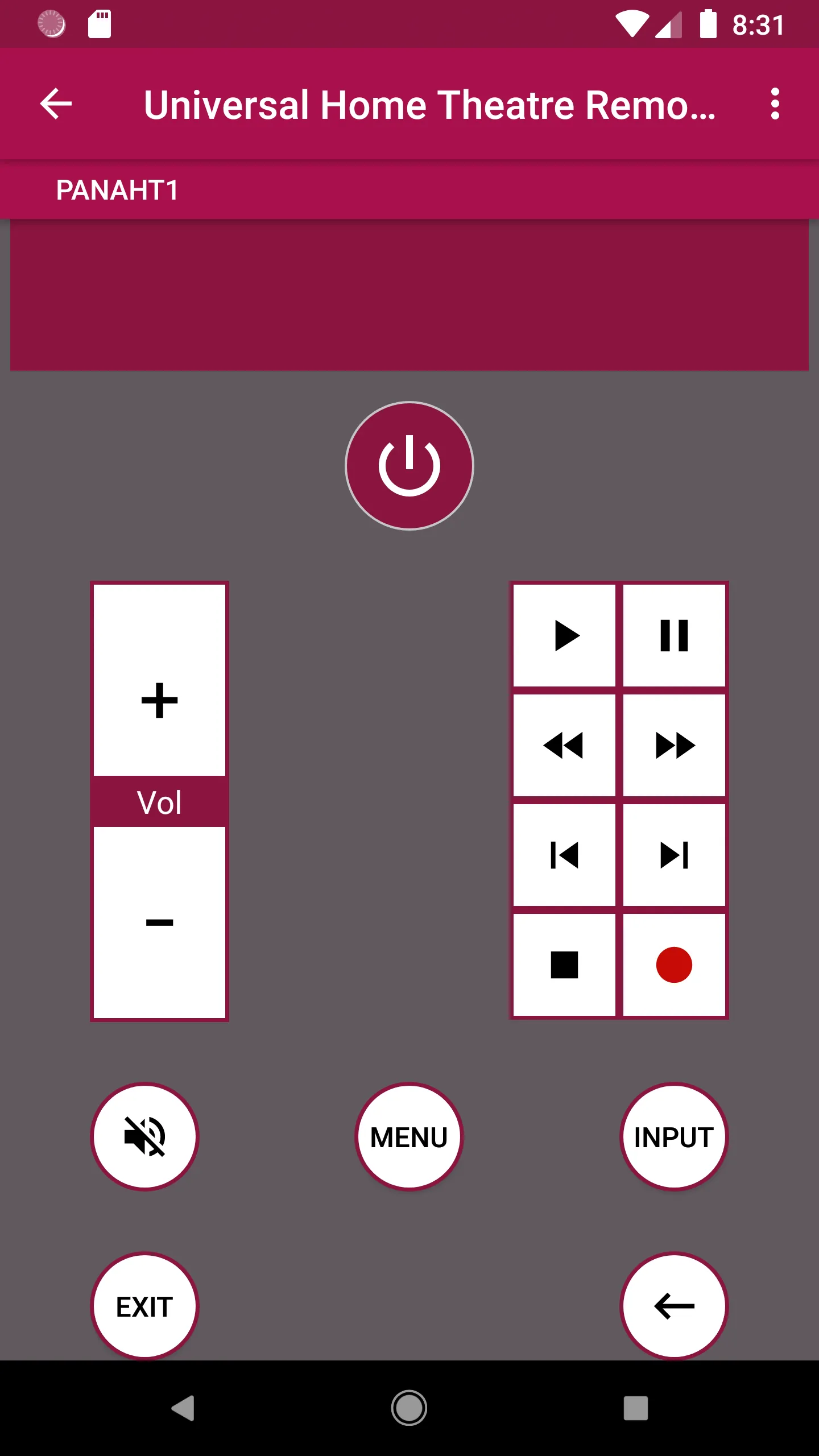This screenshot has height=1456, width=819.
Task: Start recording with the red dot
Action: (x=674, y=965)
